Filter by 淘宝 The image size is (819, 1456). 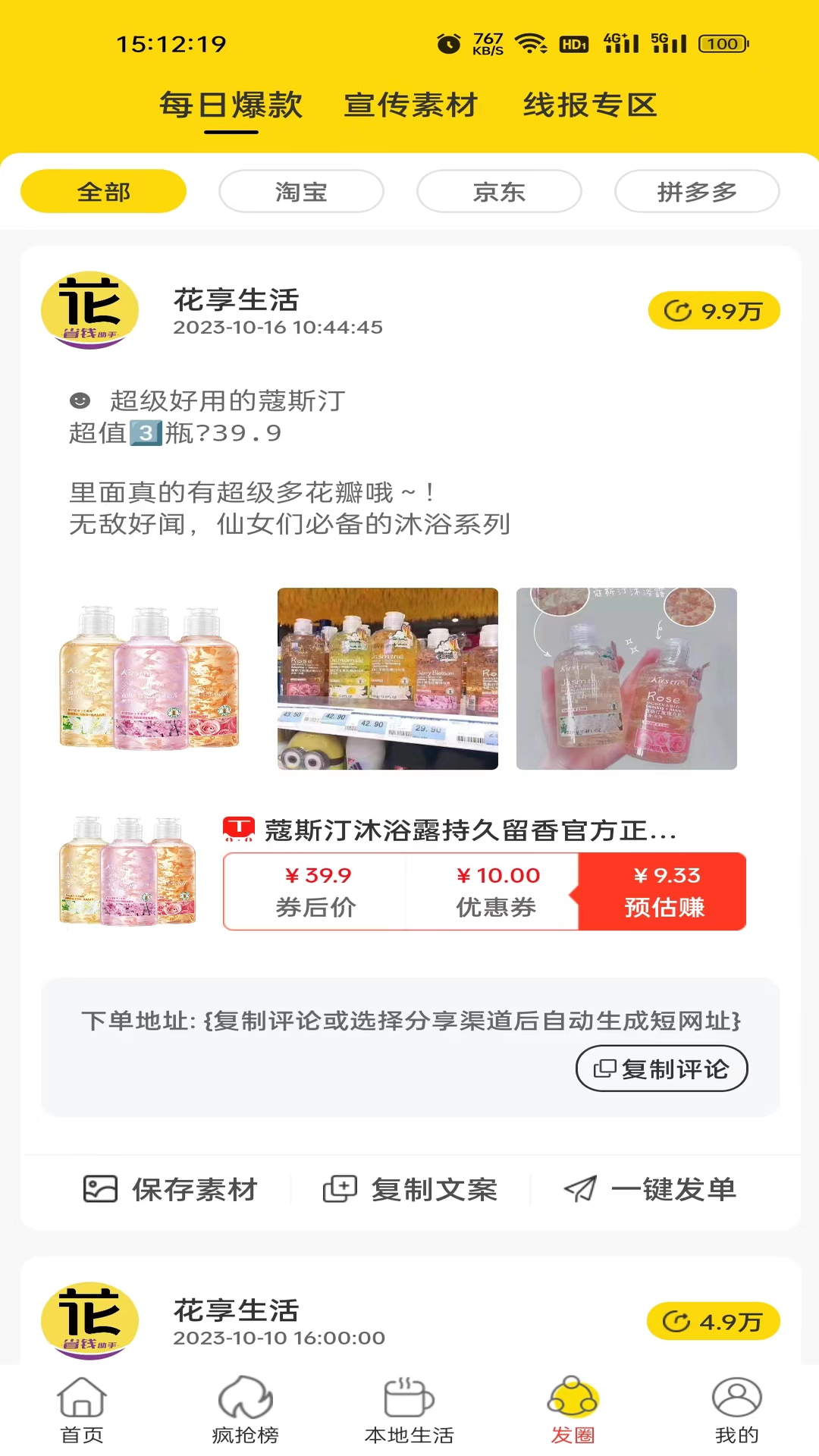pos(301,191)
